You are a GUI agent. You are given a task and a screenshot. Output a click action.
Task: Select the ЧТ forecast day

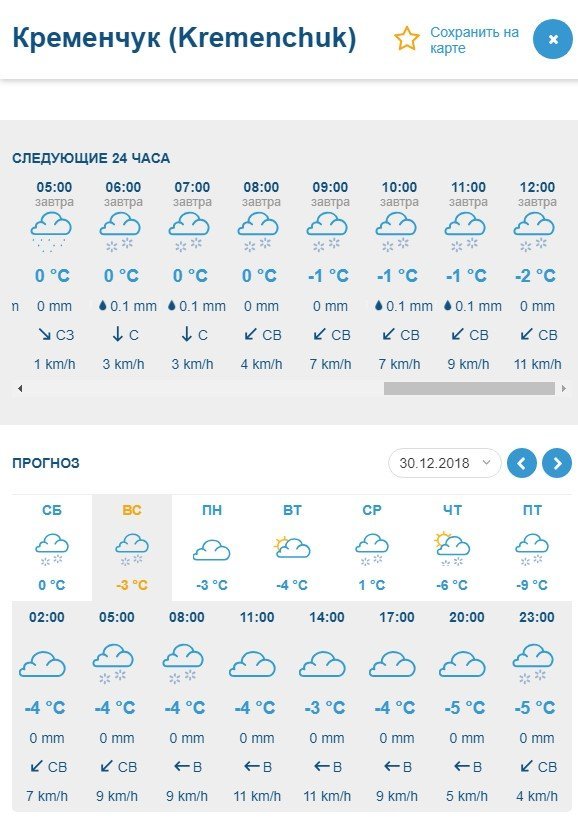(452, 547)
